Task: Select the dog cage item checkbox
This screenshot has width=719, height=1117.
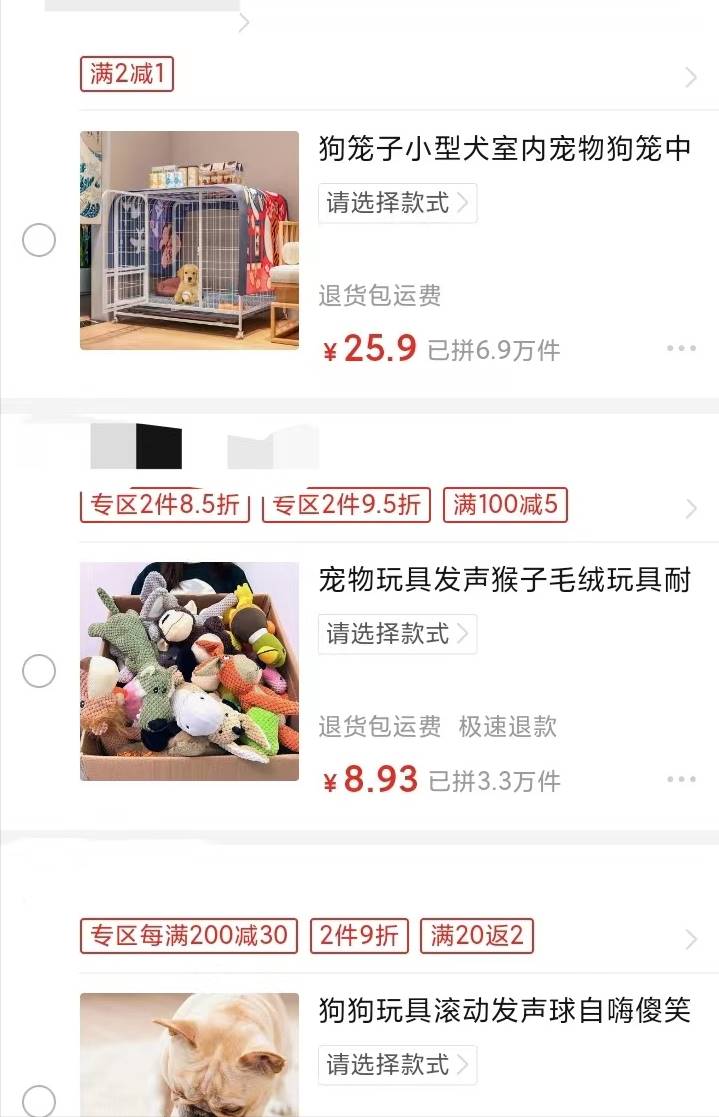Action: [39, 240]
